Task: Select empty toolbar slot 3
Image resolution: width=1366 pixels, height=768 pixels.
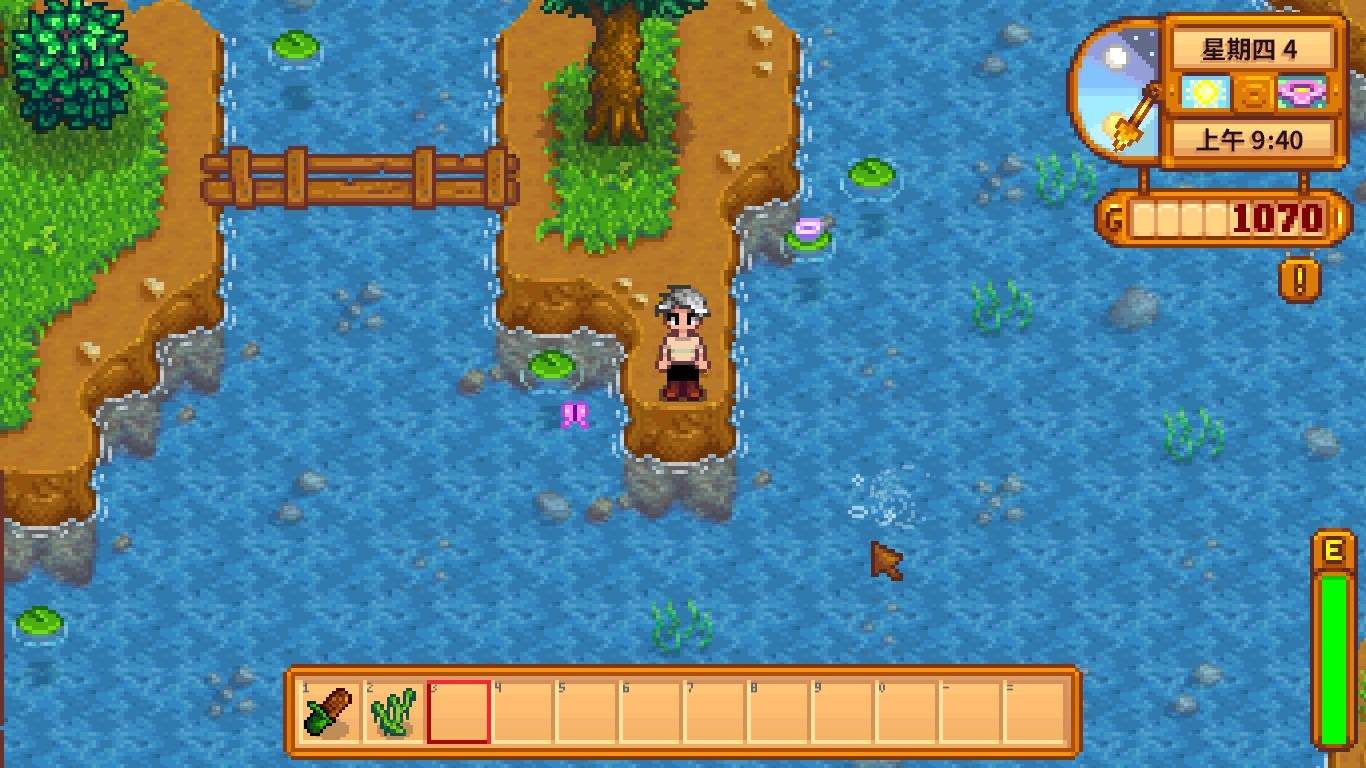Action: point(458,712)
